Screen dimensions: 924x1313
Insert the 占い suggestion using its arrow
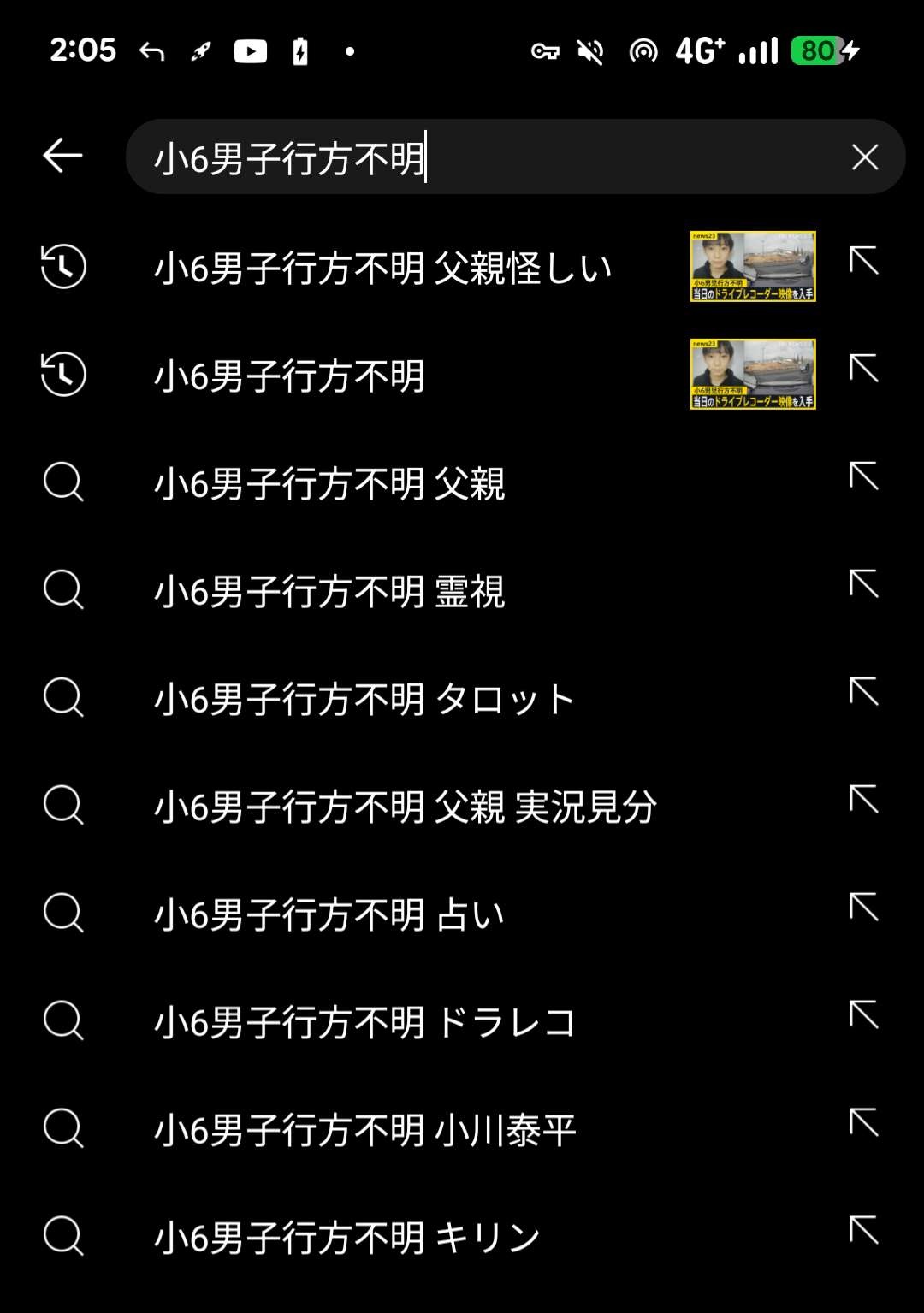click(x=863, y=908)
